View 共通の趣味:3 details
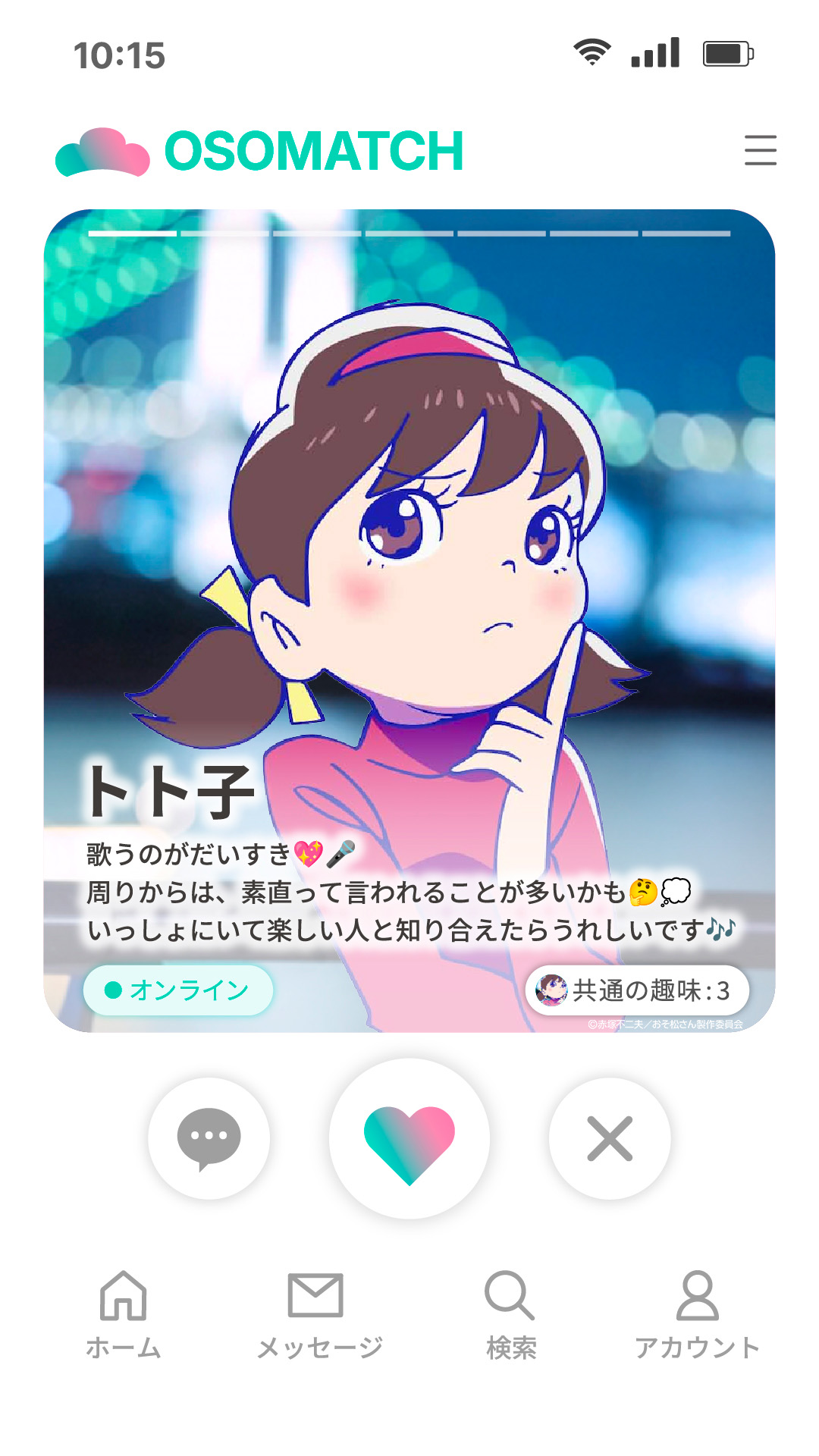 click(637, 990)
